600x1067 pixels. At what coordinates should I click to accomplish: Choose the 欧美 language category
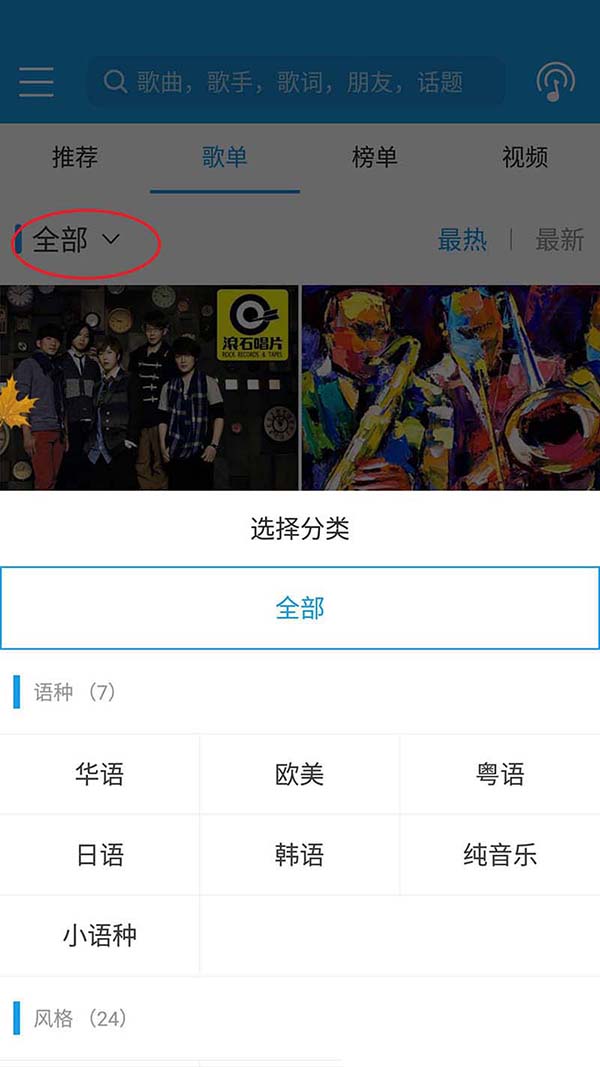click(300, 774)
